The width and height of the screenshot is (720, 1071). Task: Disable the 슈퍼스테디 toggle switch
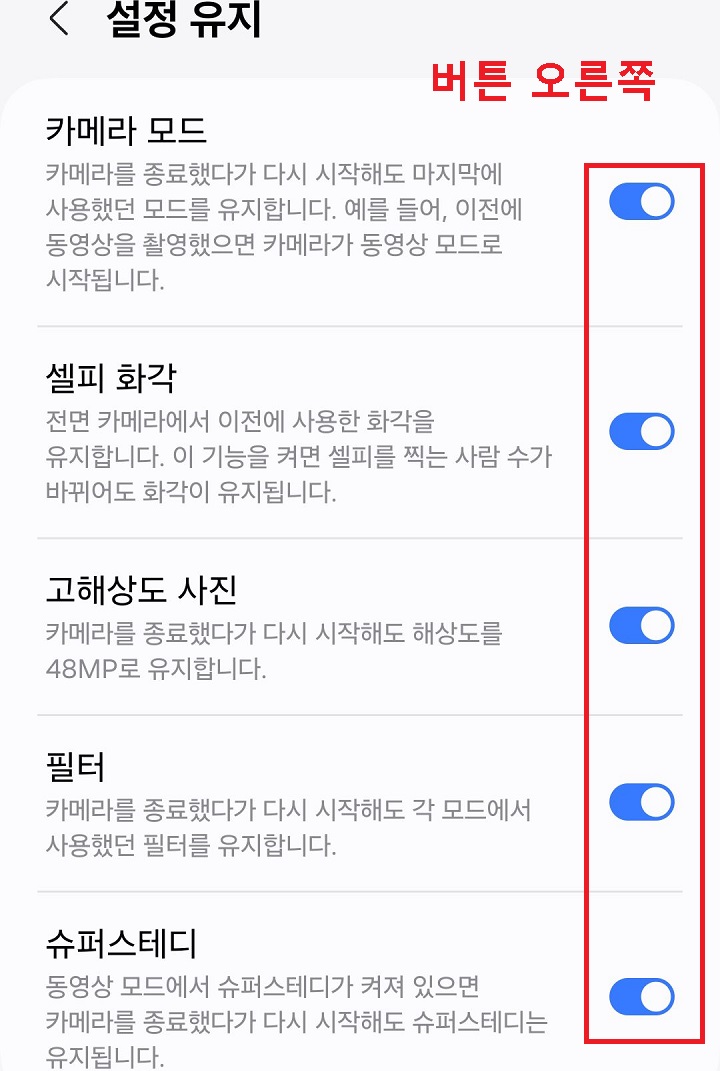(640, 997)
